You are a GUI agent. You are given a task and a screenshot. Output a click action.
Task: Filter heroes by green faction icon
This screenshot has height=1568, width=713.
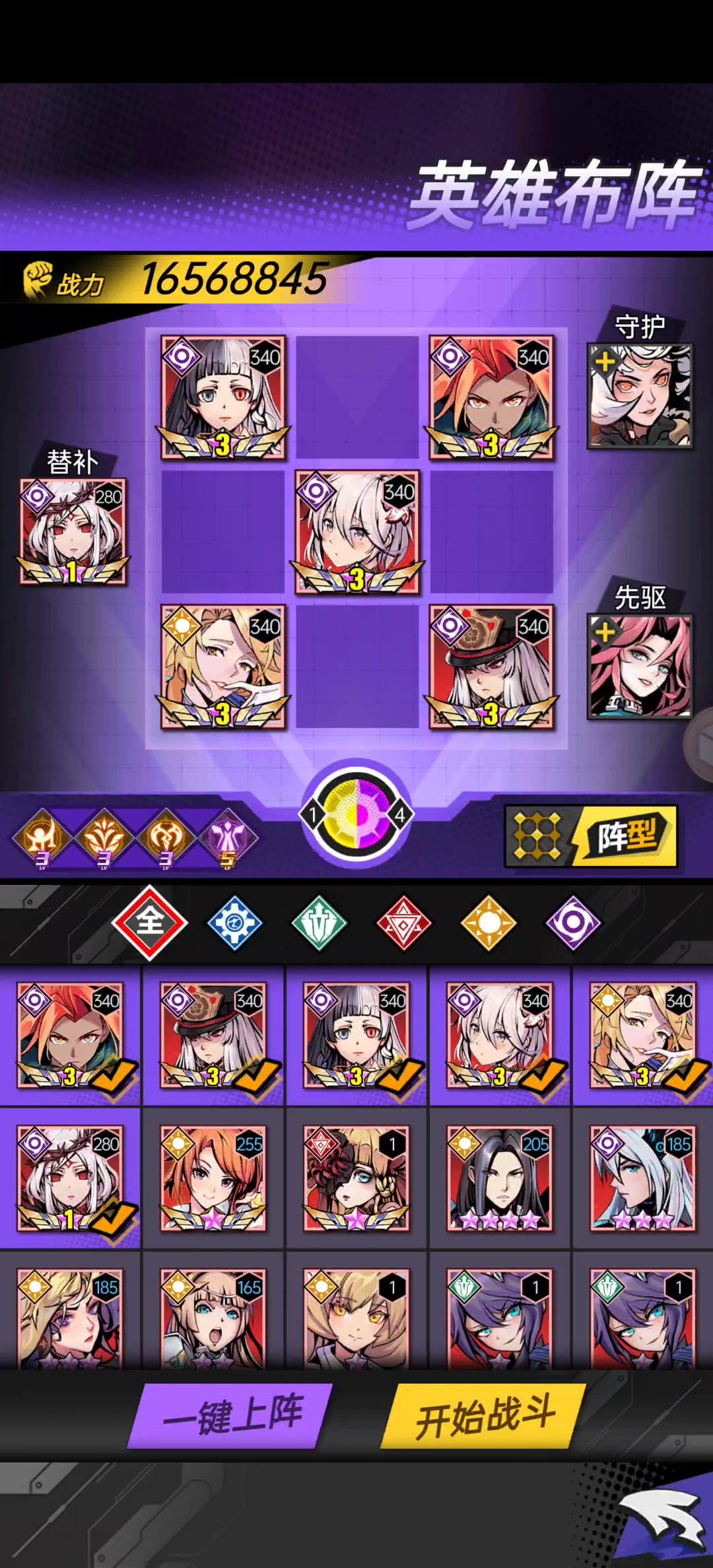coord(319,923)
